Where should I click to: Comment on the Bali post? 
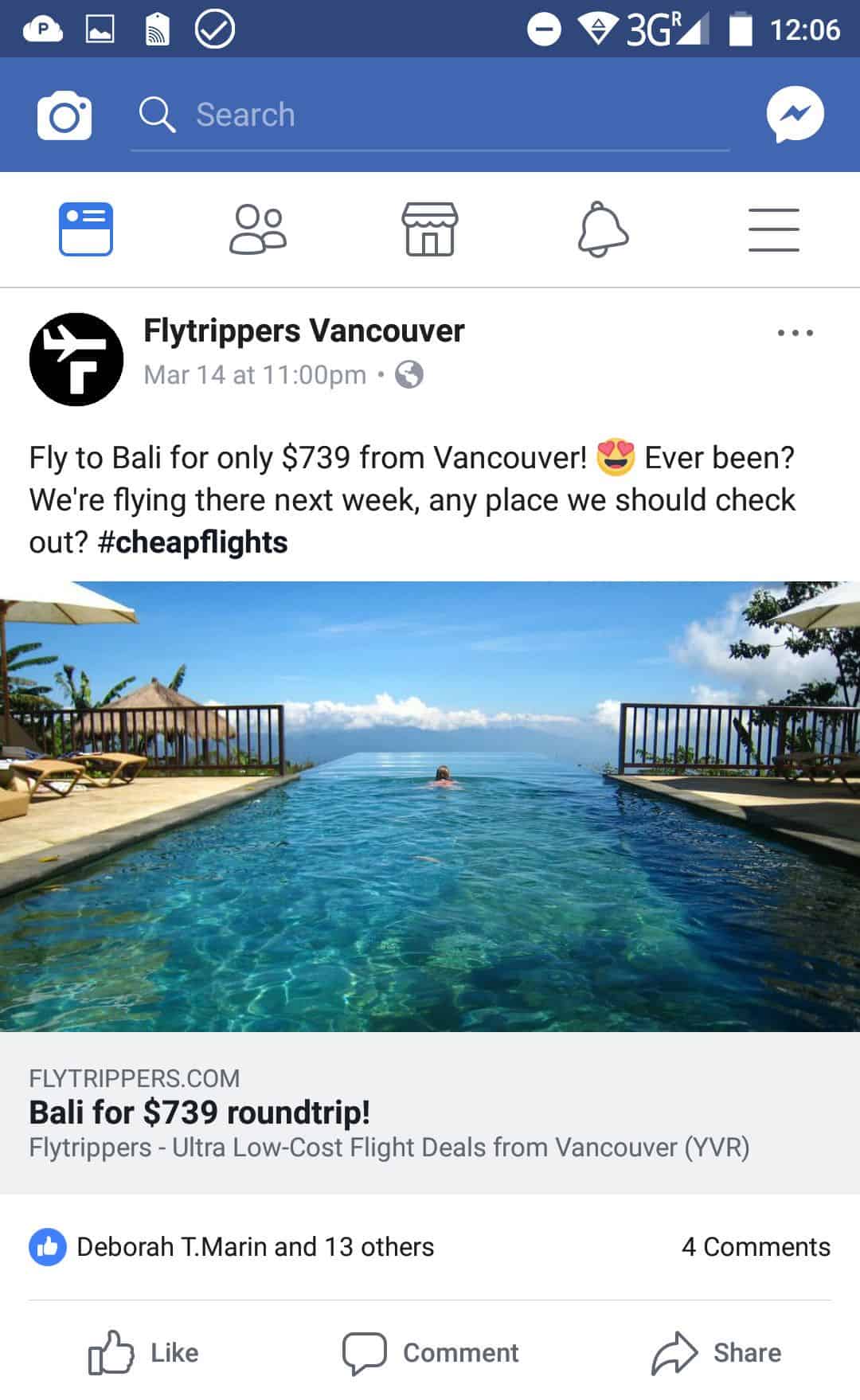click(x=430, y=1352)
